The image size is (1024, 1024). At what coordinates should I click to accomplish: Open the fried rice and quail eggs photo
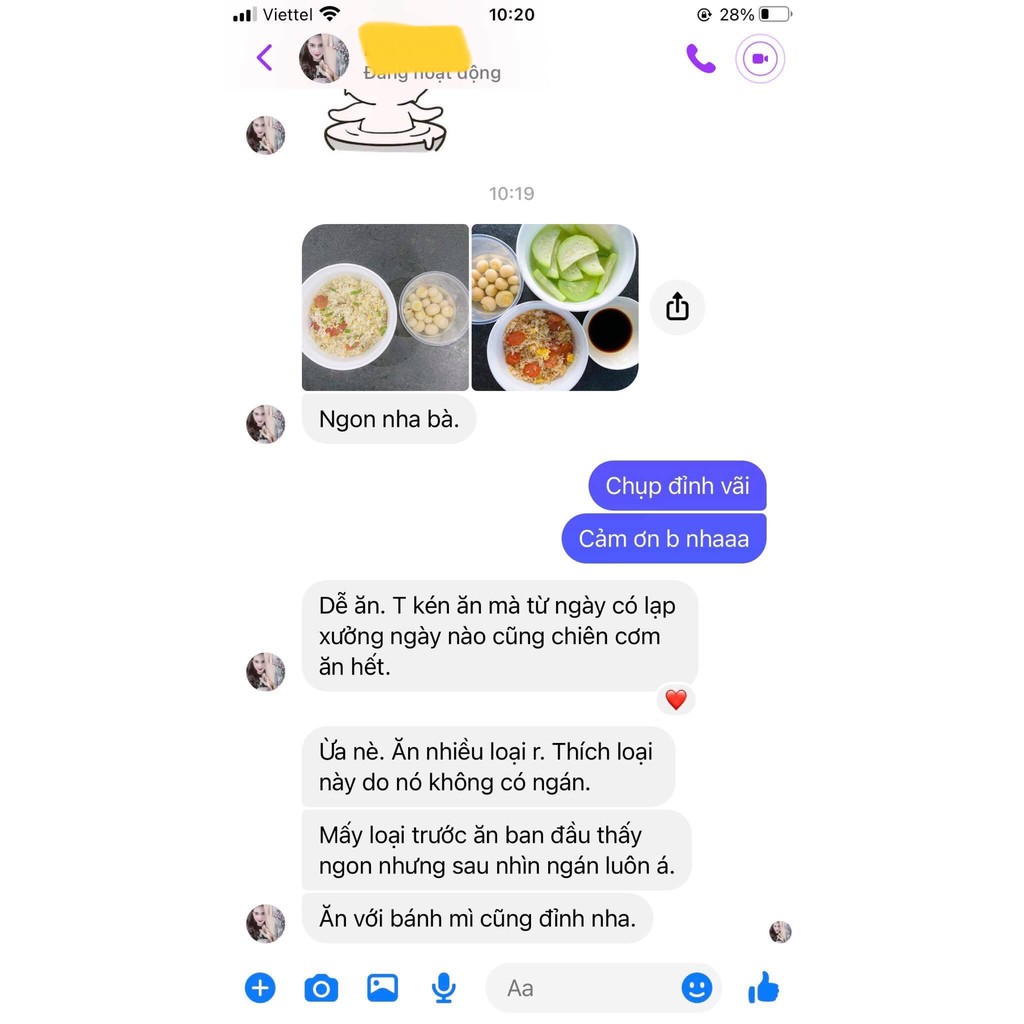pyautogui.click(x=385, y=307)
